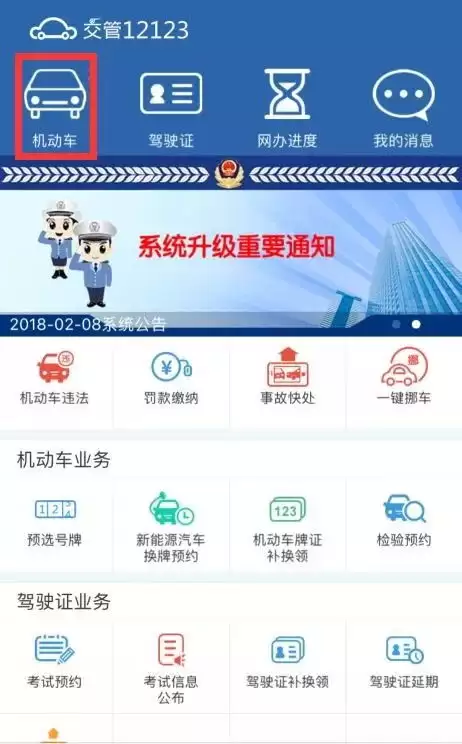The width and height of the screenshot is (462, 744).
Task: Open 驾驶证补换领
Action: (x=287, y=663)
